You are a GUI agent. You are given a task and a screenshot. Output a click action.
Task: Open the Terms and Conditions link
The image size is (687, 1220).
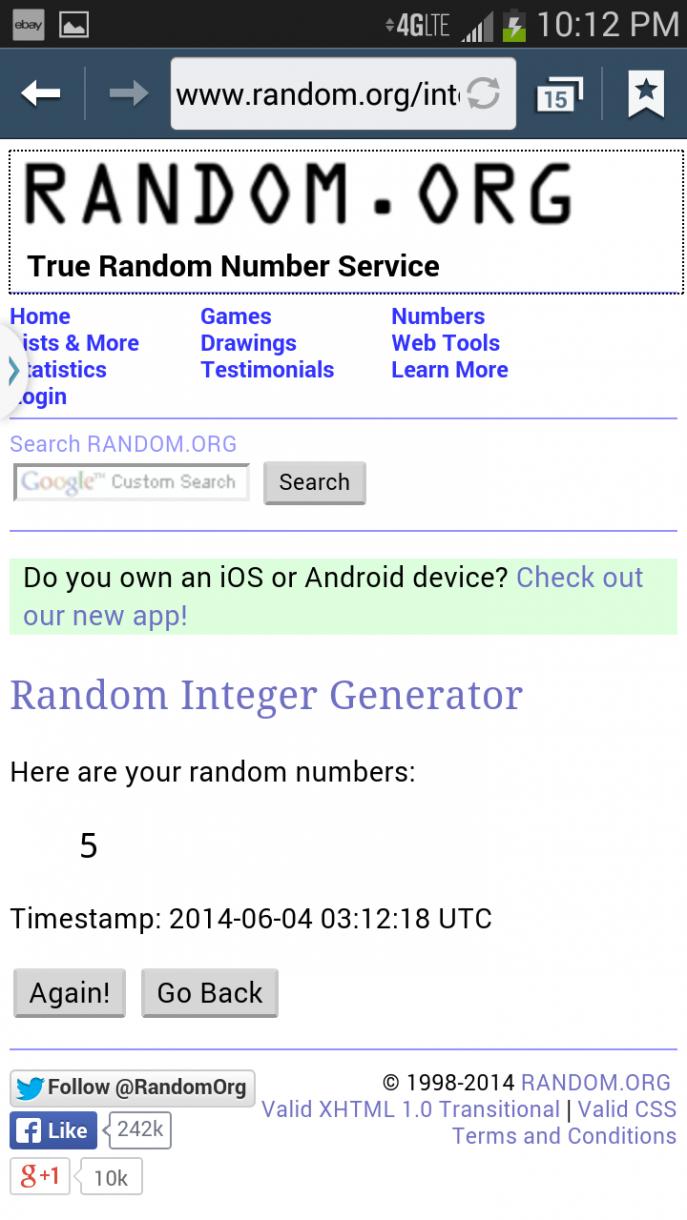coord(564,1136)
